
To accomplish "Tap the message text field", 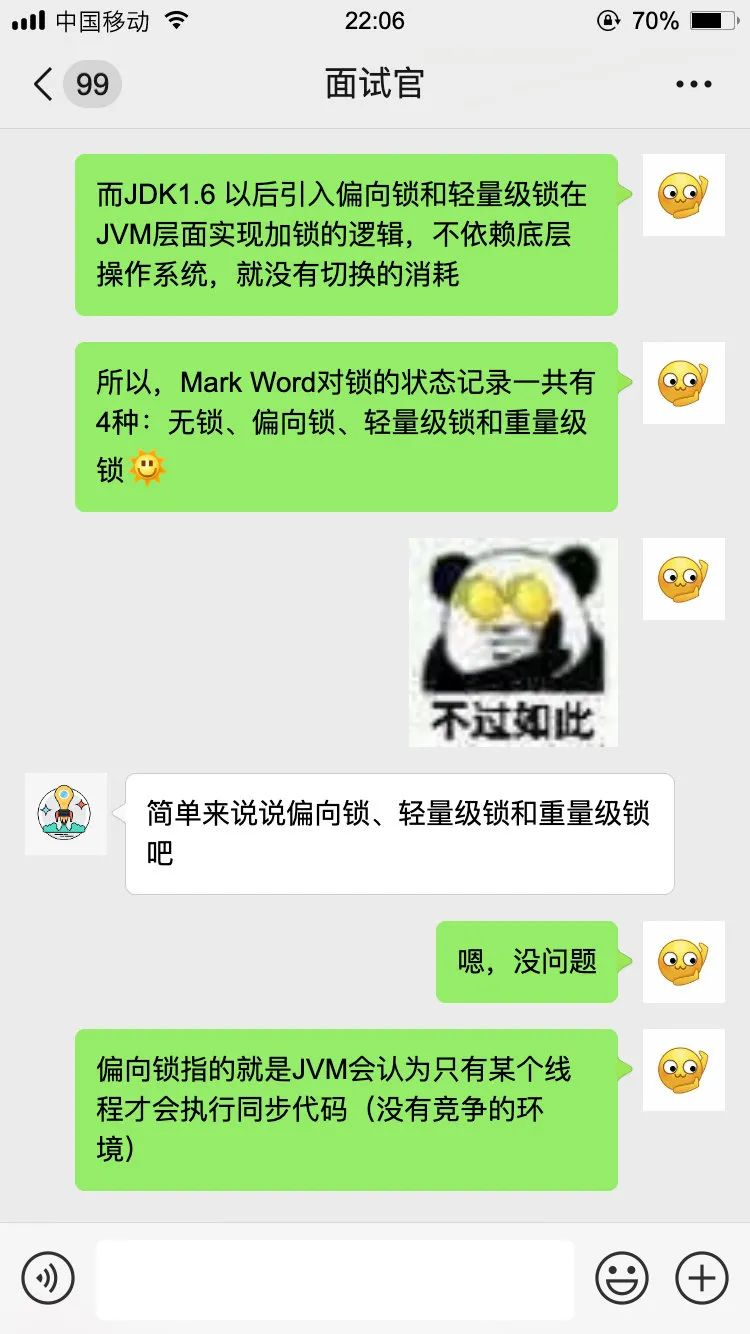I will [x=335, y=1278].
